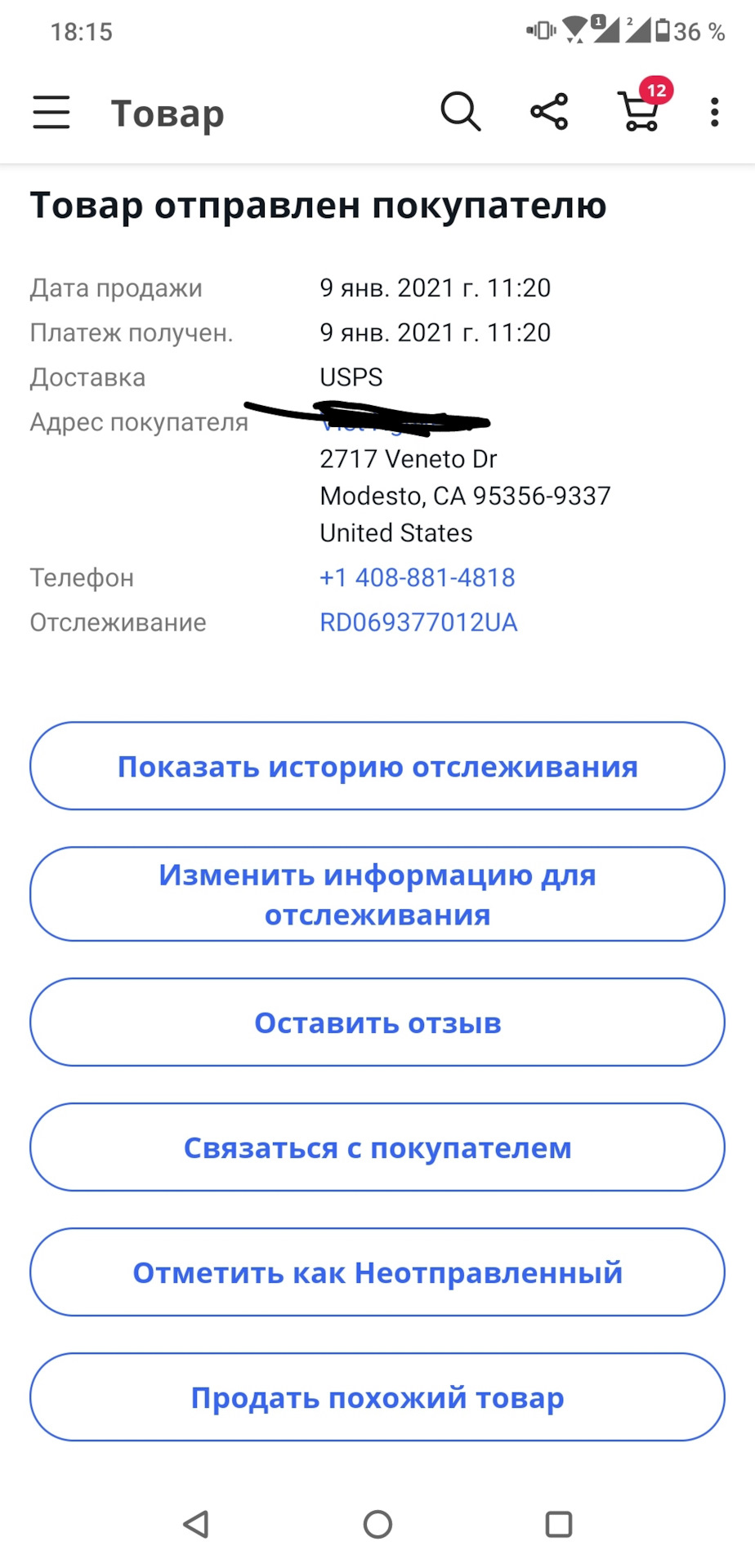
Task: Tap Оставить отзыв button
Action: 377,1022
